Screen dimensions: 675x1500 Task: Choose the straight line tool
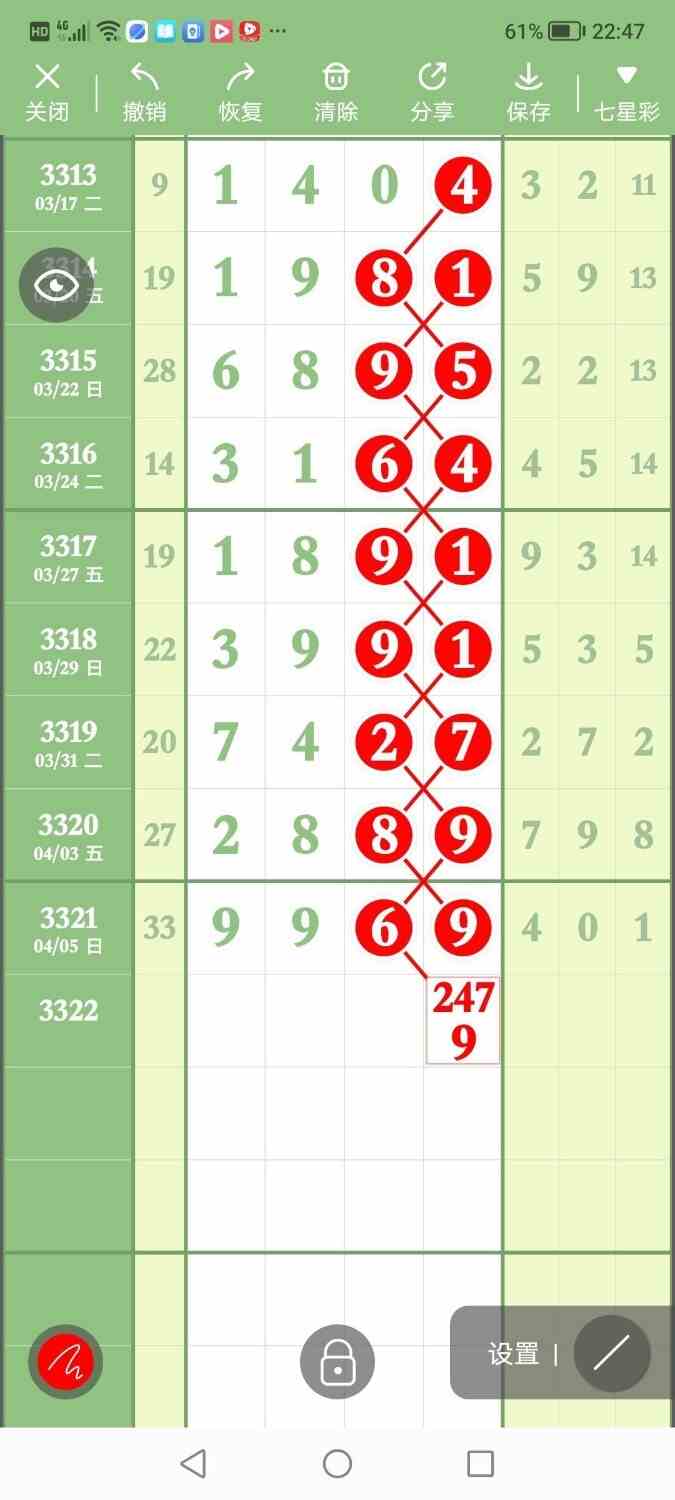coord(612,1354)
